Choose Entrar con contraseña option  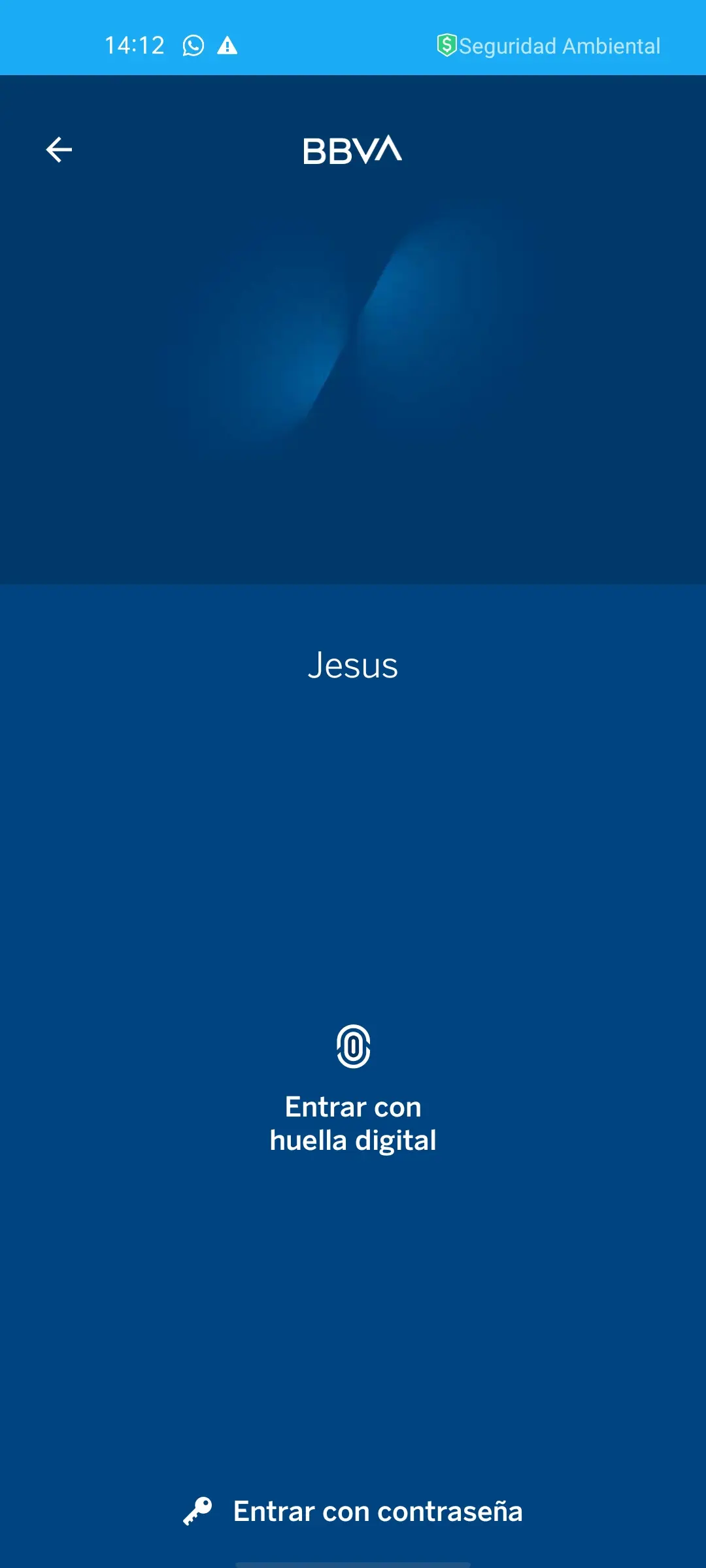click(353, 1511)
